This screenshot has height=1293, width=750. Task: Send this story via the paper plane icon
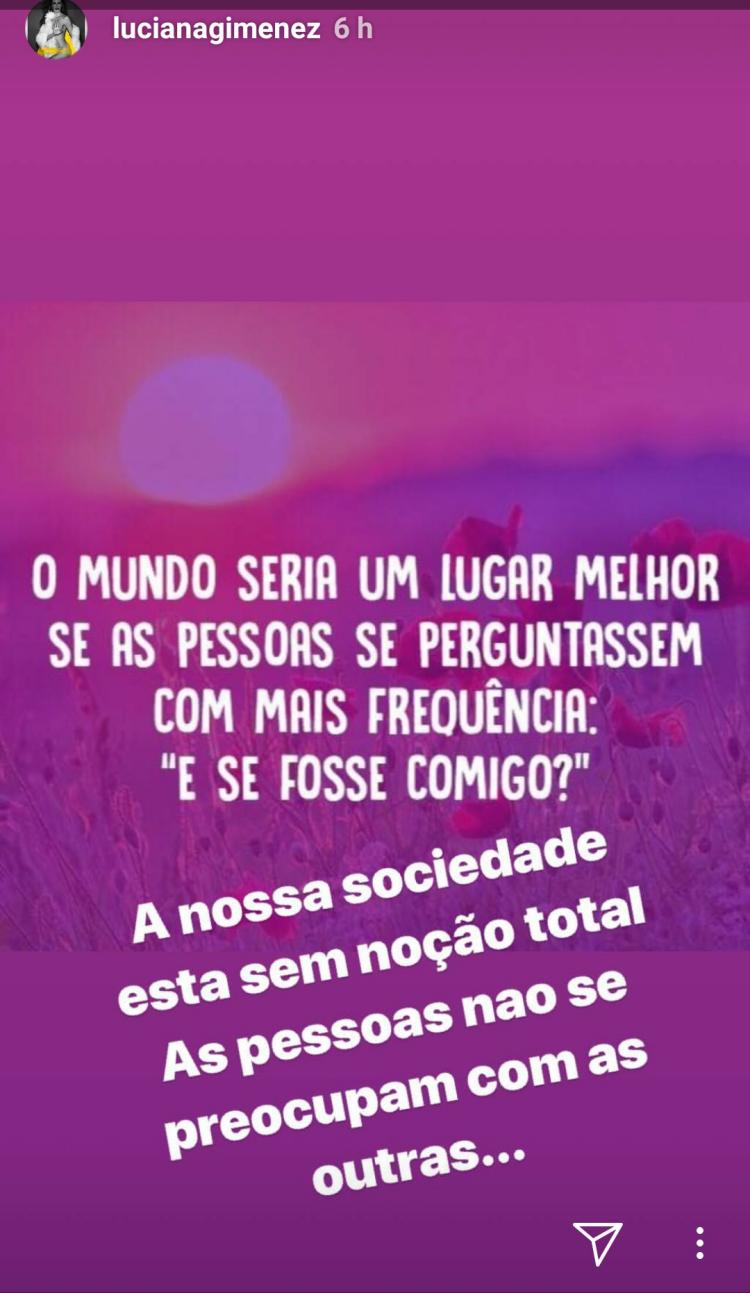pyautogui.click(x=597, y=1243)
